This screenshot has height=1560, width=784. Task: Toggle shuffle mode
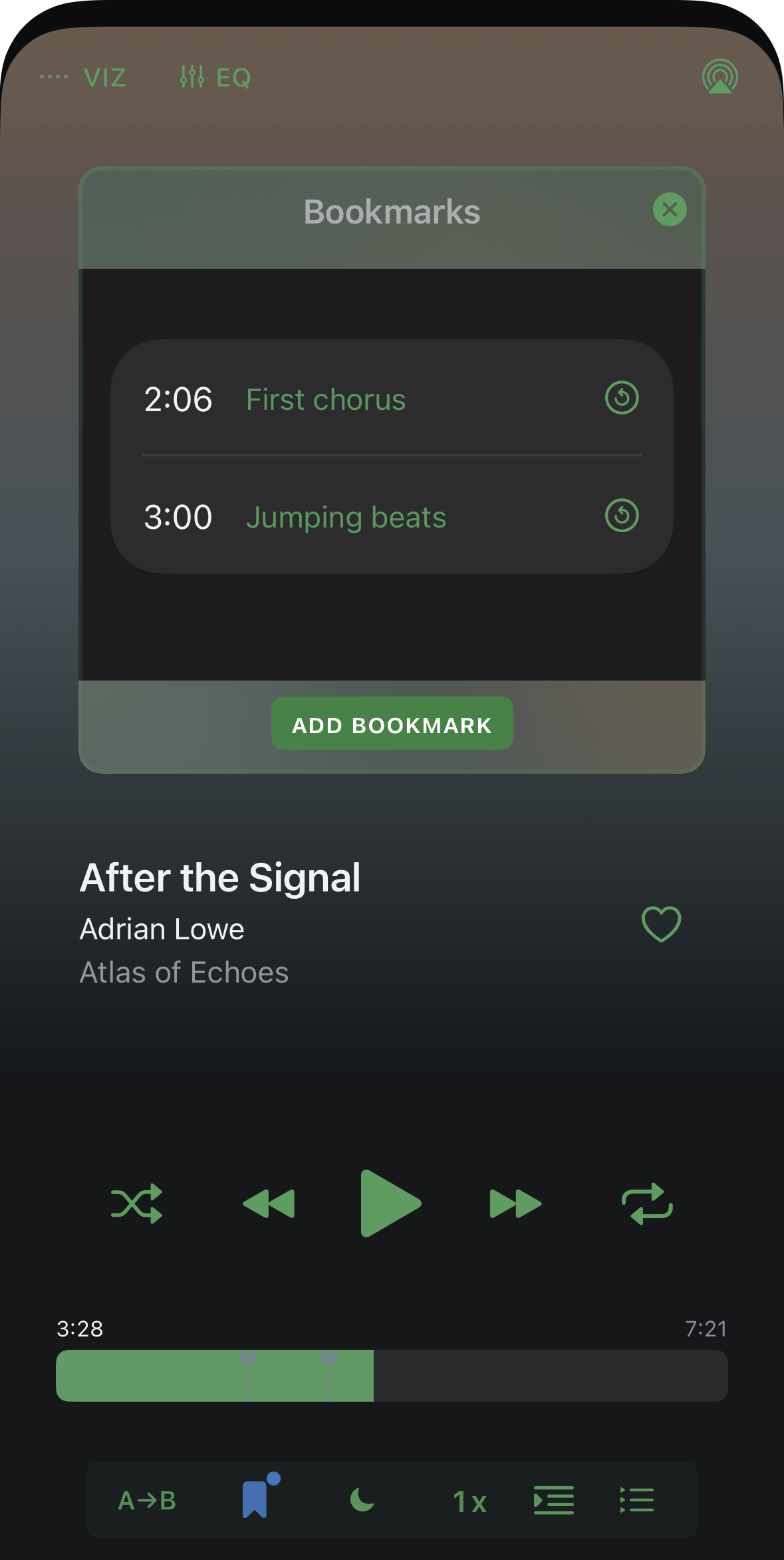[136, 1203]
